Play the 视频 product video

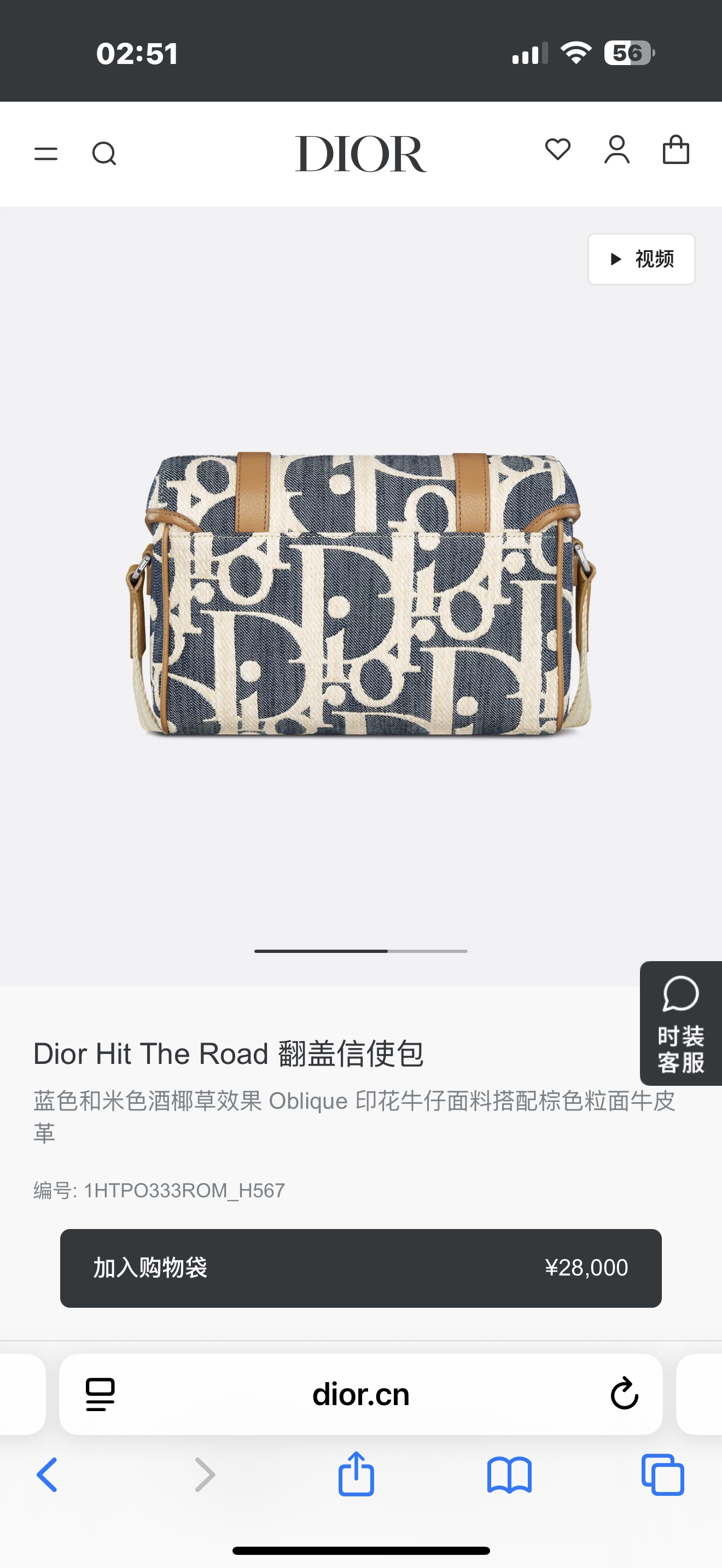click(x=641, y=259)
